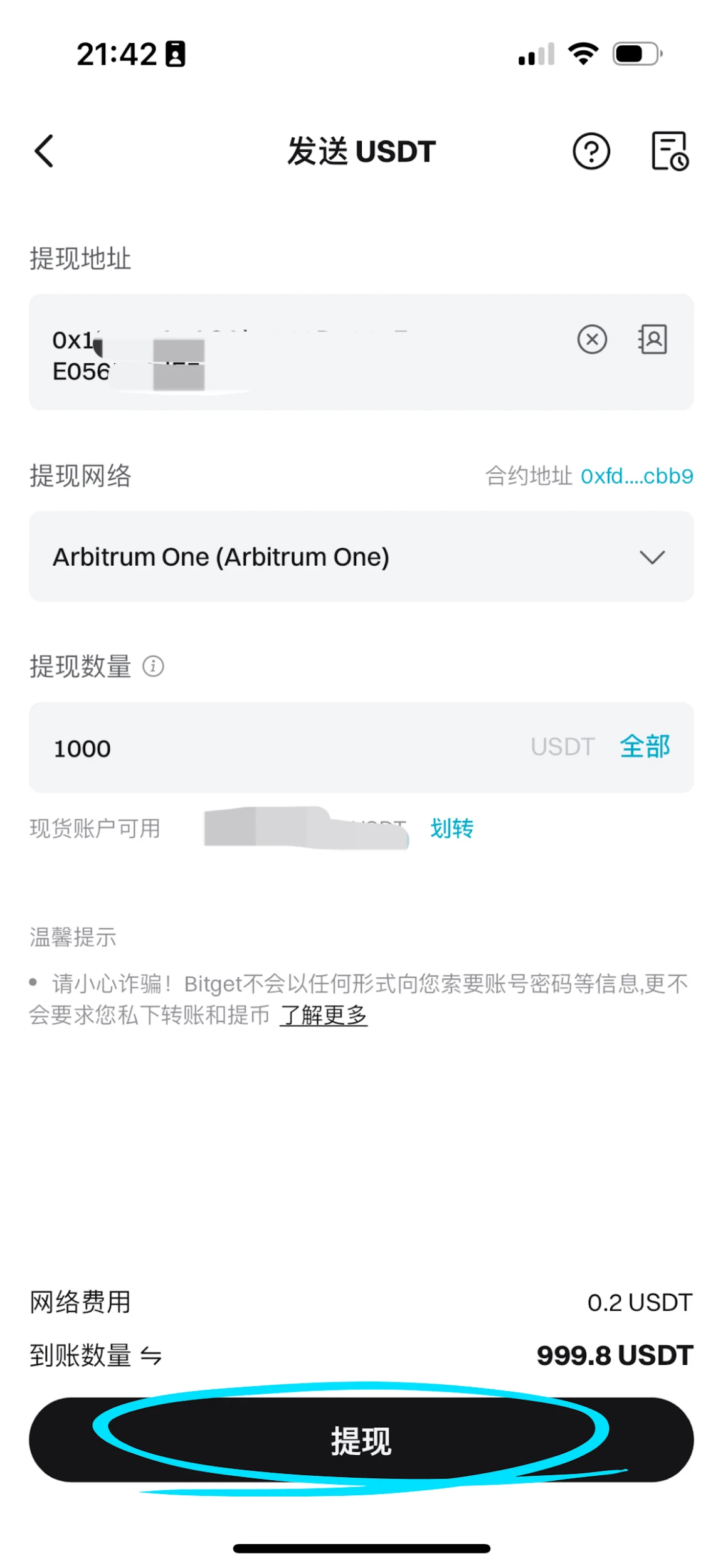Confirm withdrawal with the 提现 button

tap(361, 1440)
